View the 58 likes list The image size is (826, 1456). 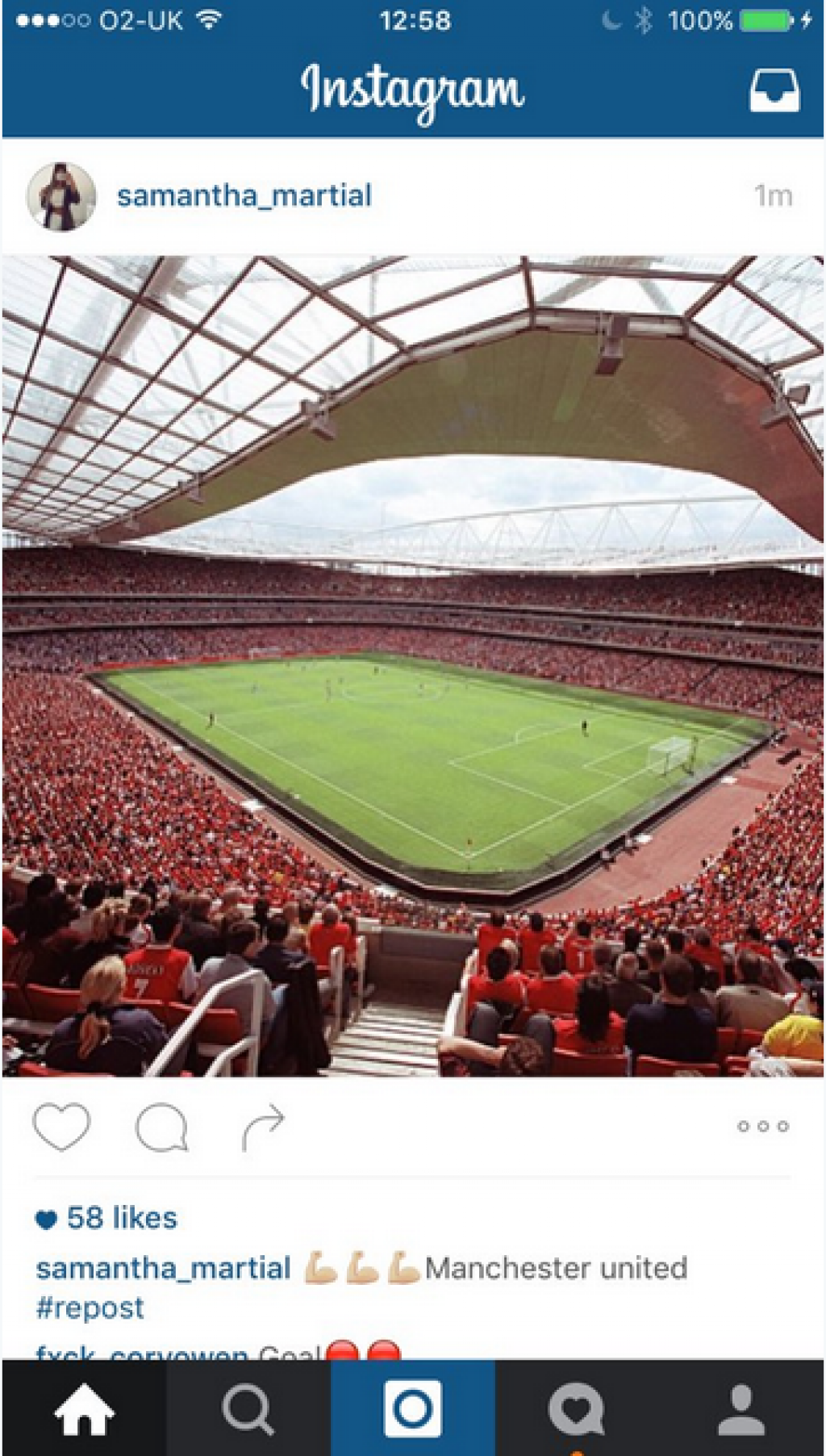click(121, 1218)
